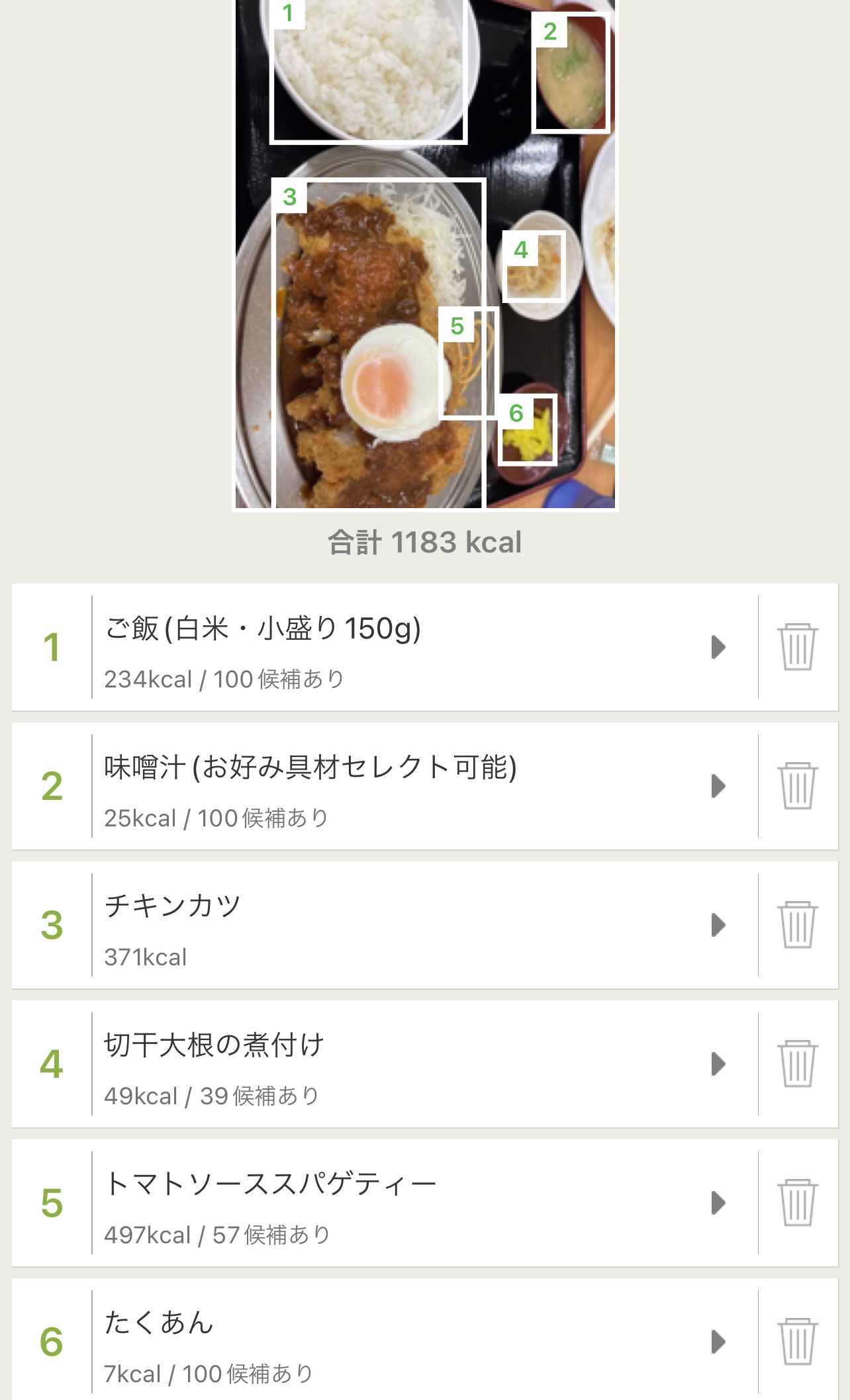The height and width of the screenshot is (1400, 850).
Task: Remove たくあん using the trash icon
Action: pyautogui.click(x=798, y=1342)
